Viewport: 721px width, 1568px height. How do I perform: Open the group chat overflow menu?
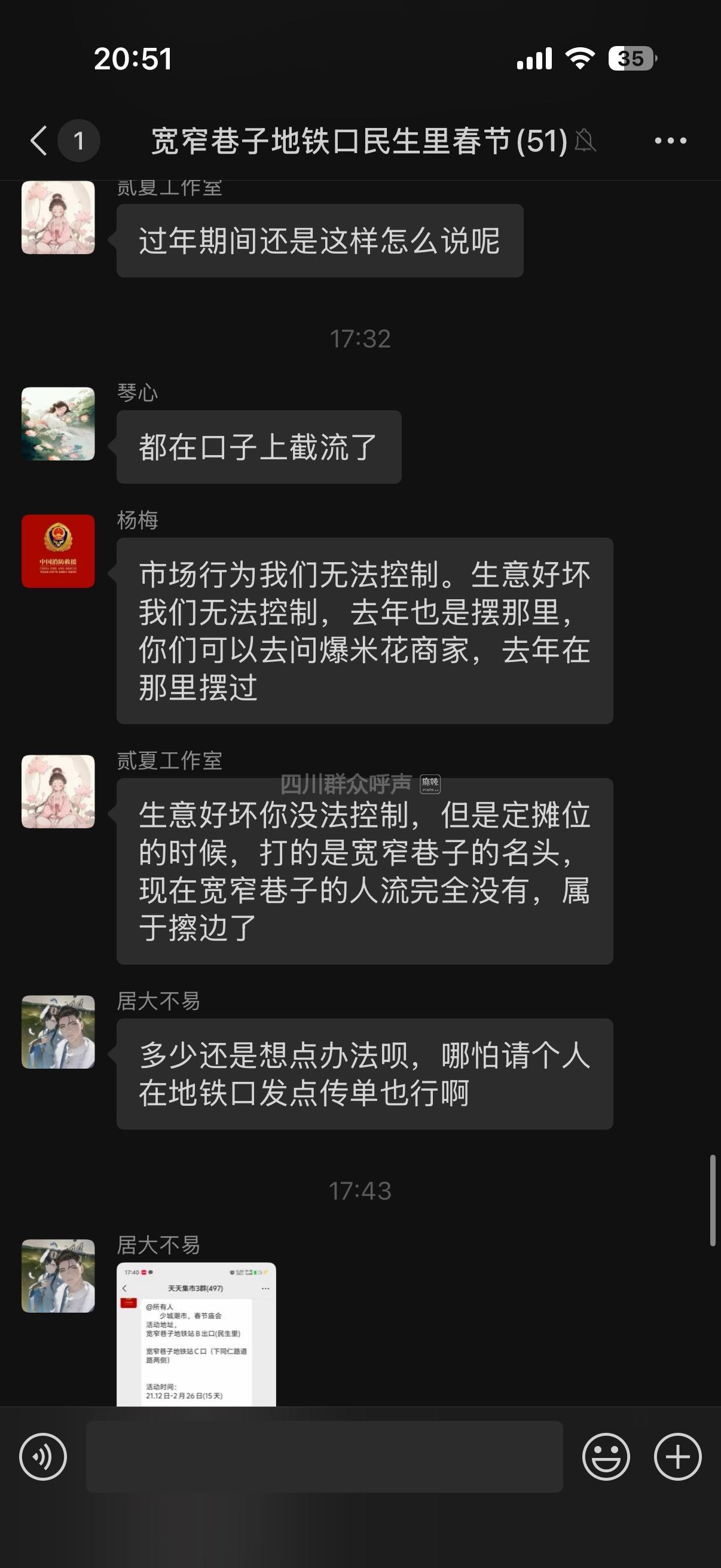point(670,141)
